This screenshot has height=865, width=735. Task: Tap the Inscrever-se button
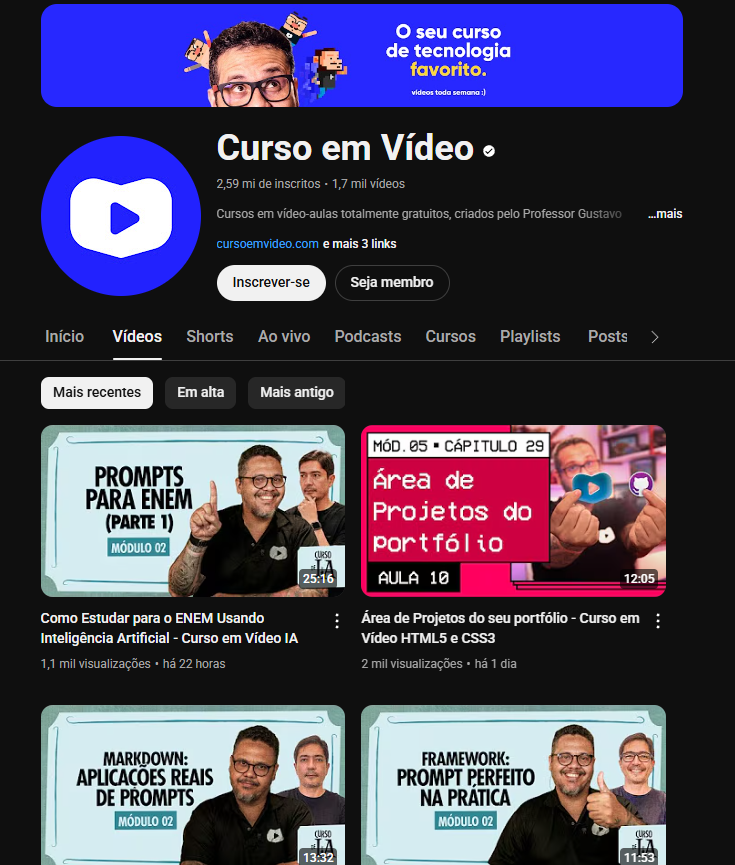[271, 283]
